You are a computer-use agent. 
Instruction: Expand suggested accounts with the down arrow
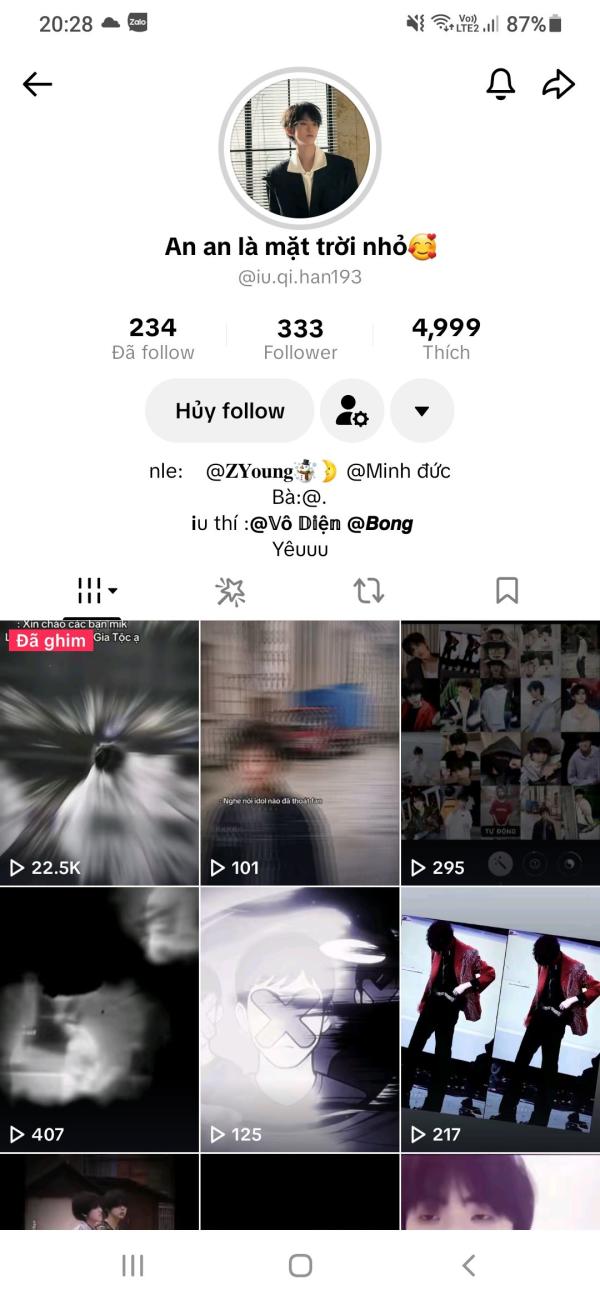pos(422,411)
